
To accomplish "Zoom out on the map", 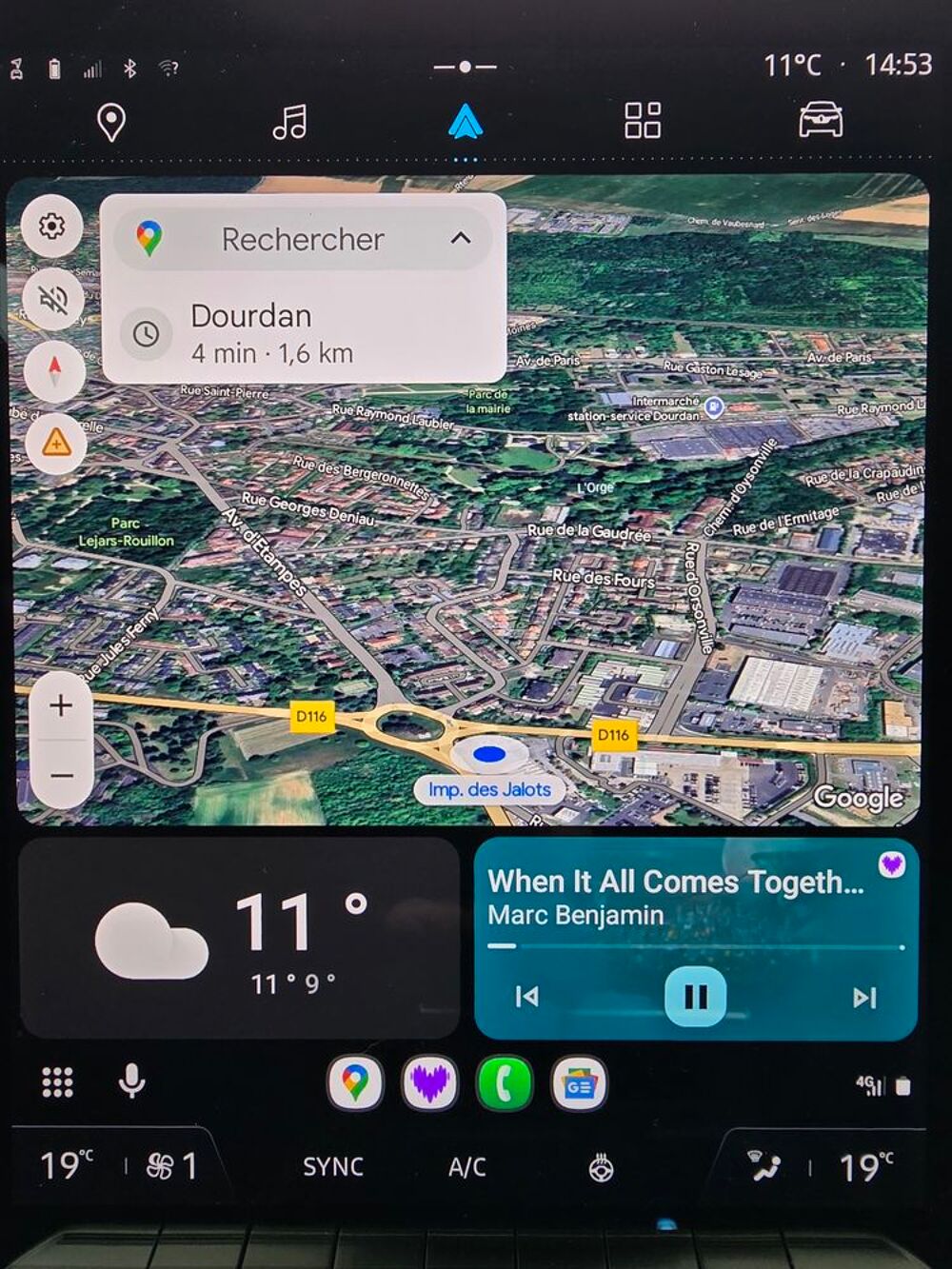I will click(x=61, y=776).
